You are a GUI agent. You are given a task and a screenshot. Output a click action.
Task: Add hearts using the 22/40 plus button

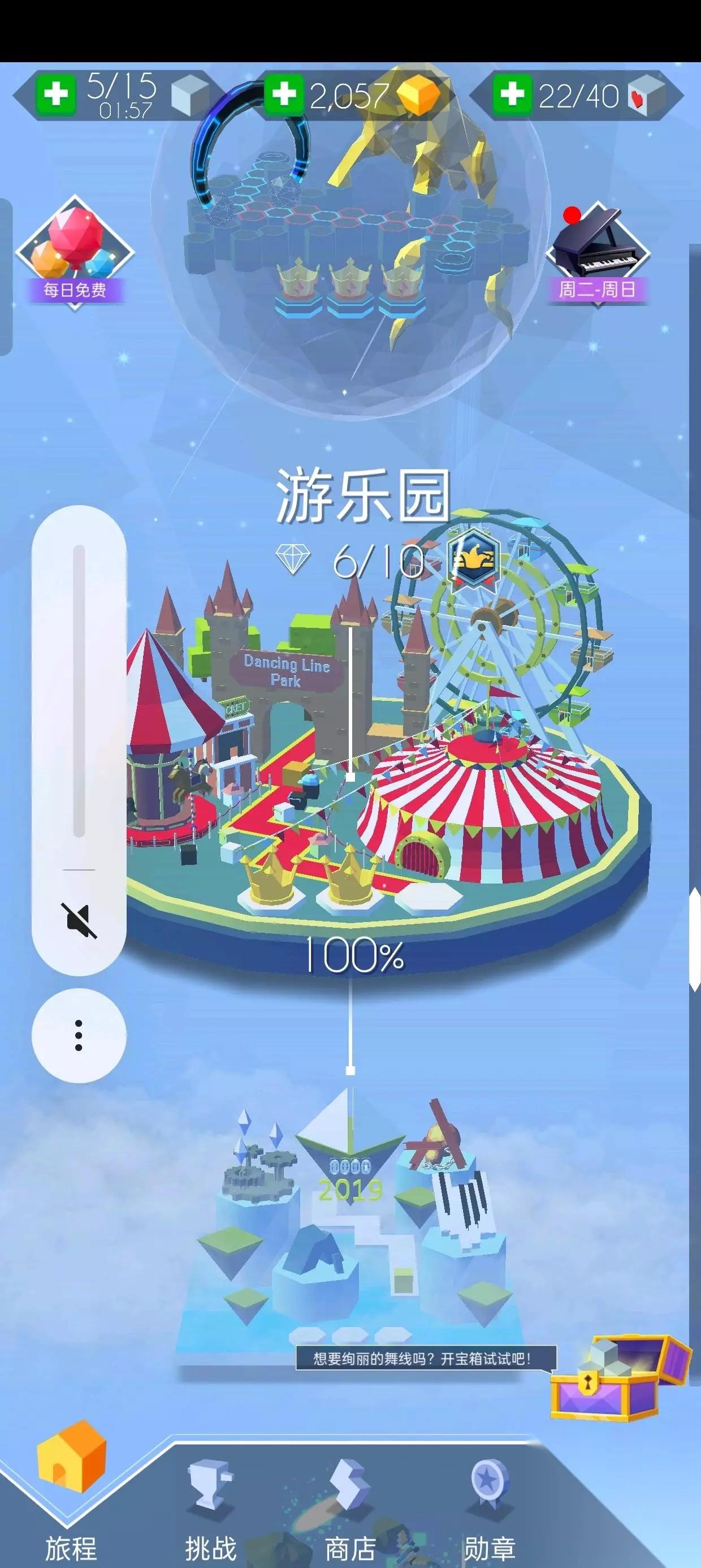[512, 94]
